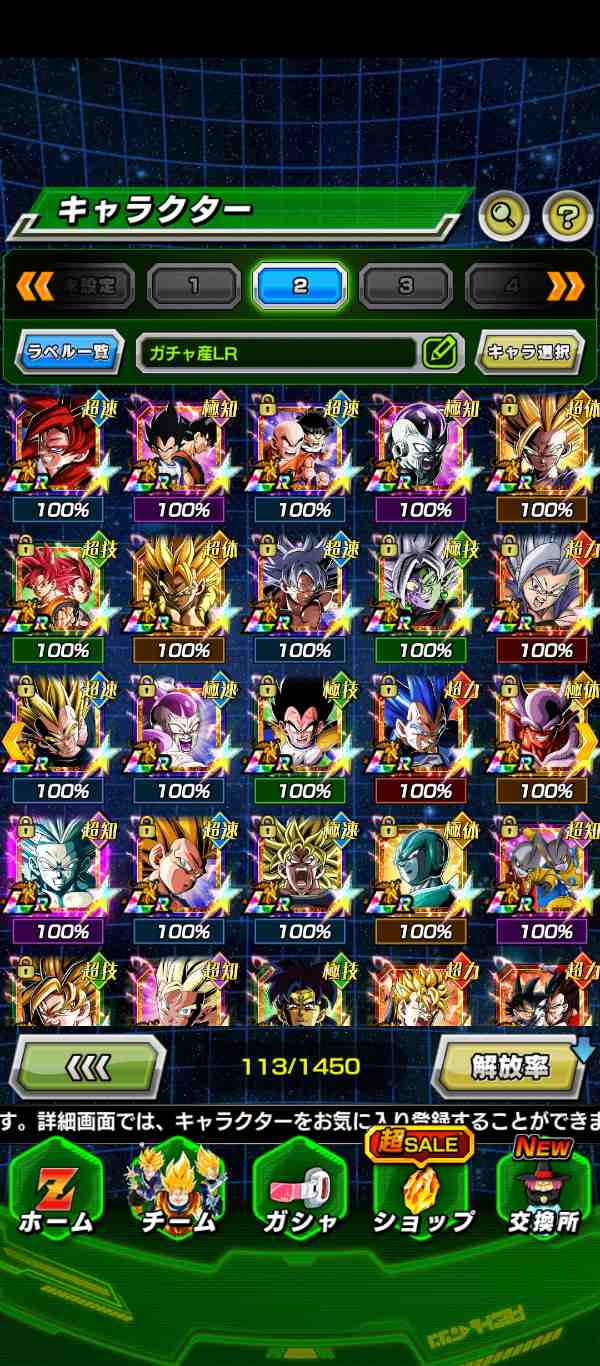The width and height of the screenshot is (600, 1366).
Task: Open the ラベル一覧 label list
Action: (x=69, y=352)
